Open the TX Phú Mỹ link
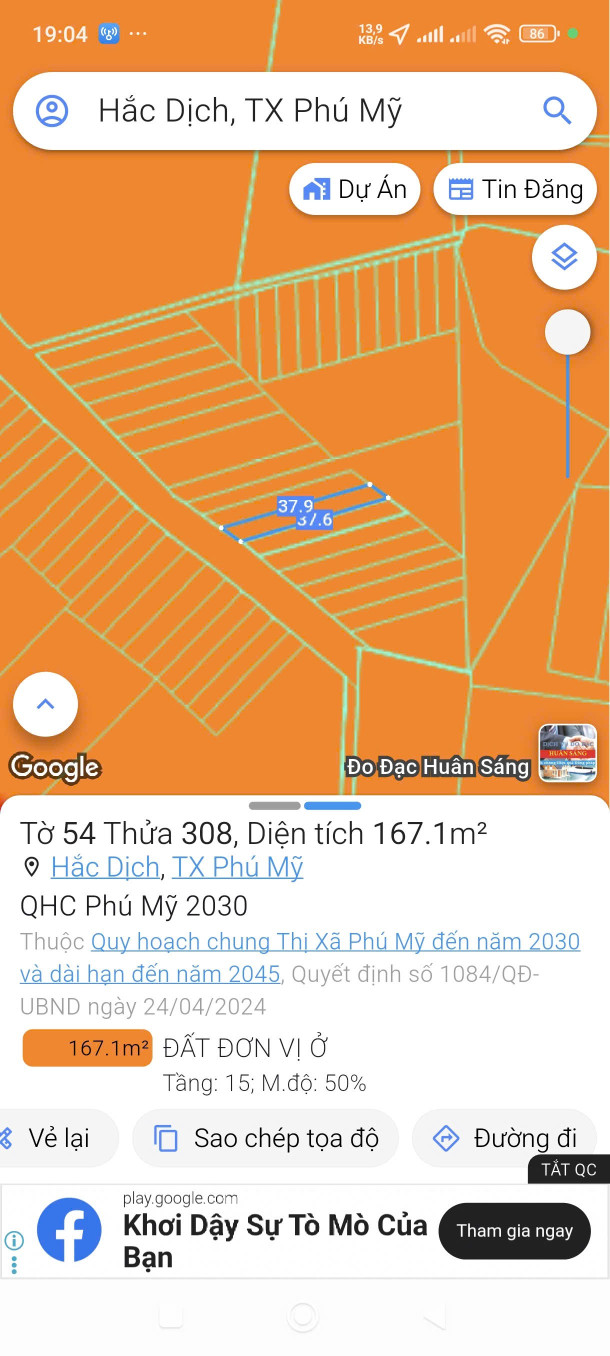This screenshot has width=610, height=1356. (237, 867)
